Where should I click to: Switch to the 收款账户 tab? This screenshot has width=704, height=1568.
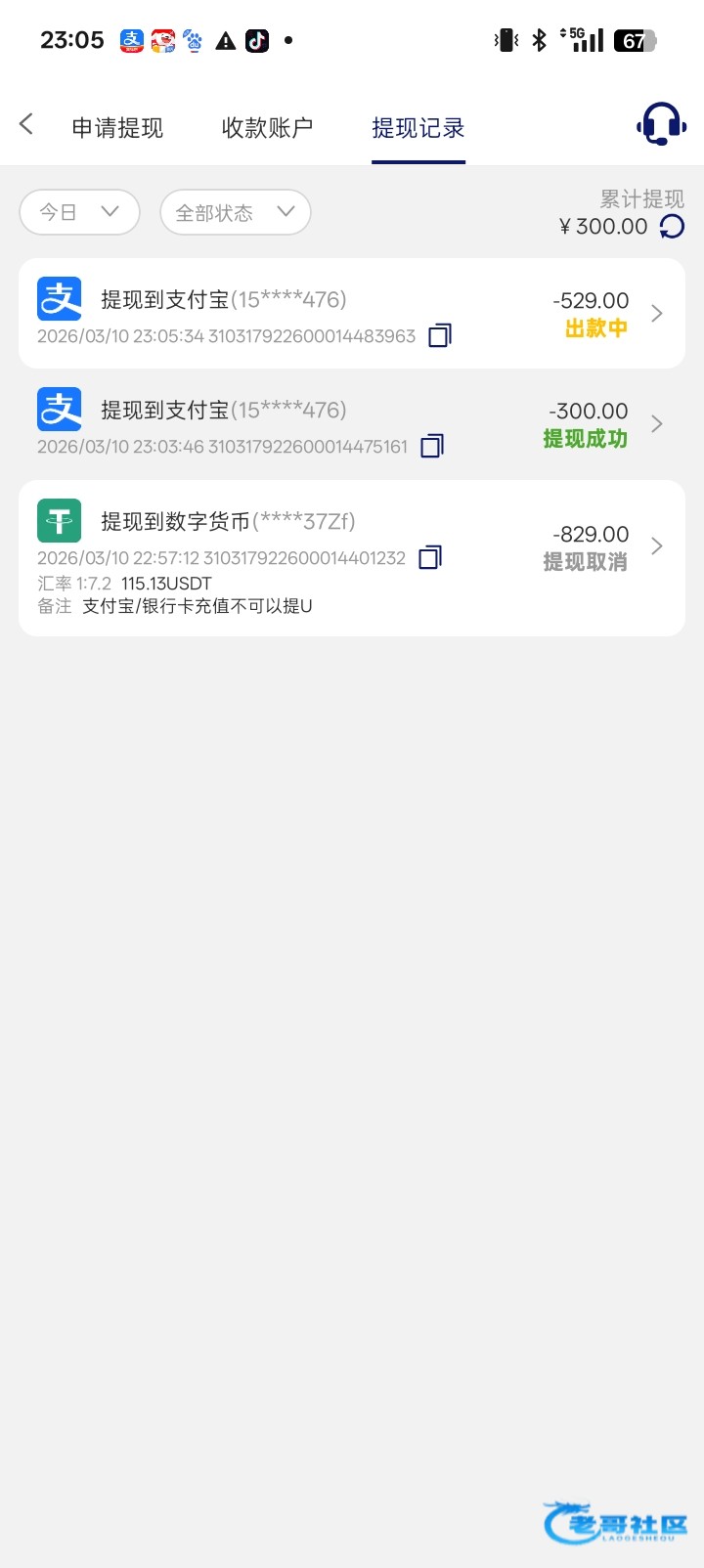point(267,128)
